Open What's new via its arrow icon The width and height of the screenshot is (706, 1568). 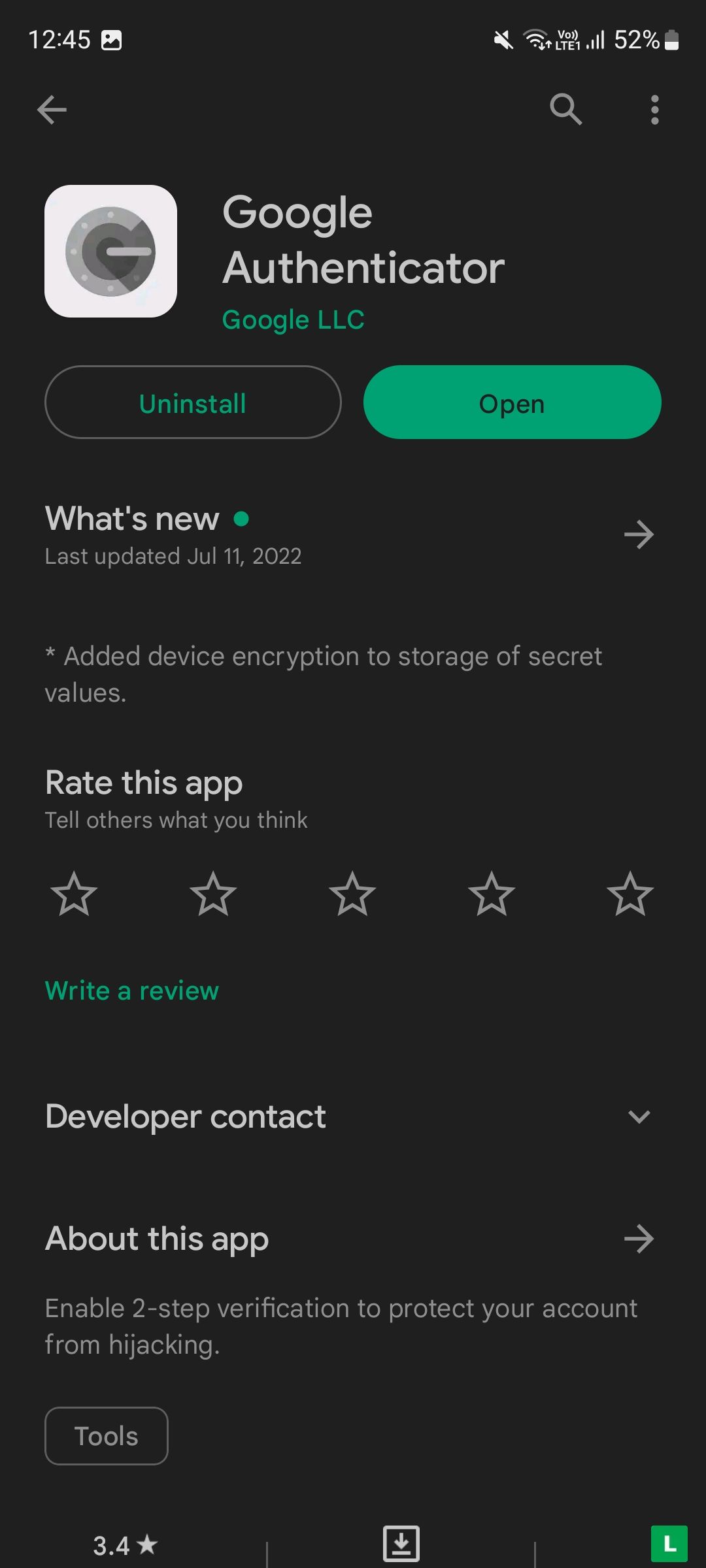pyautogui.click(x=639, y=534)
